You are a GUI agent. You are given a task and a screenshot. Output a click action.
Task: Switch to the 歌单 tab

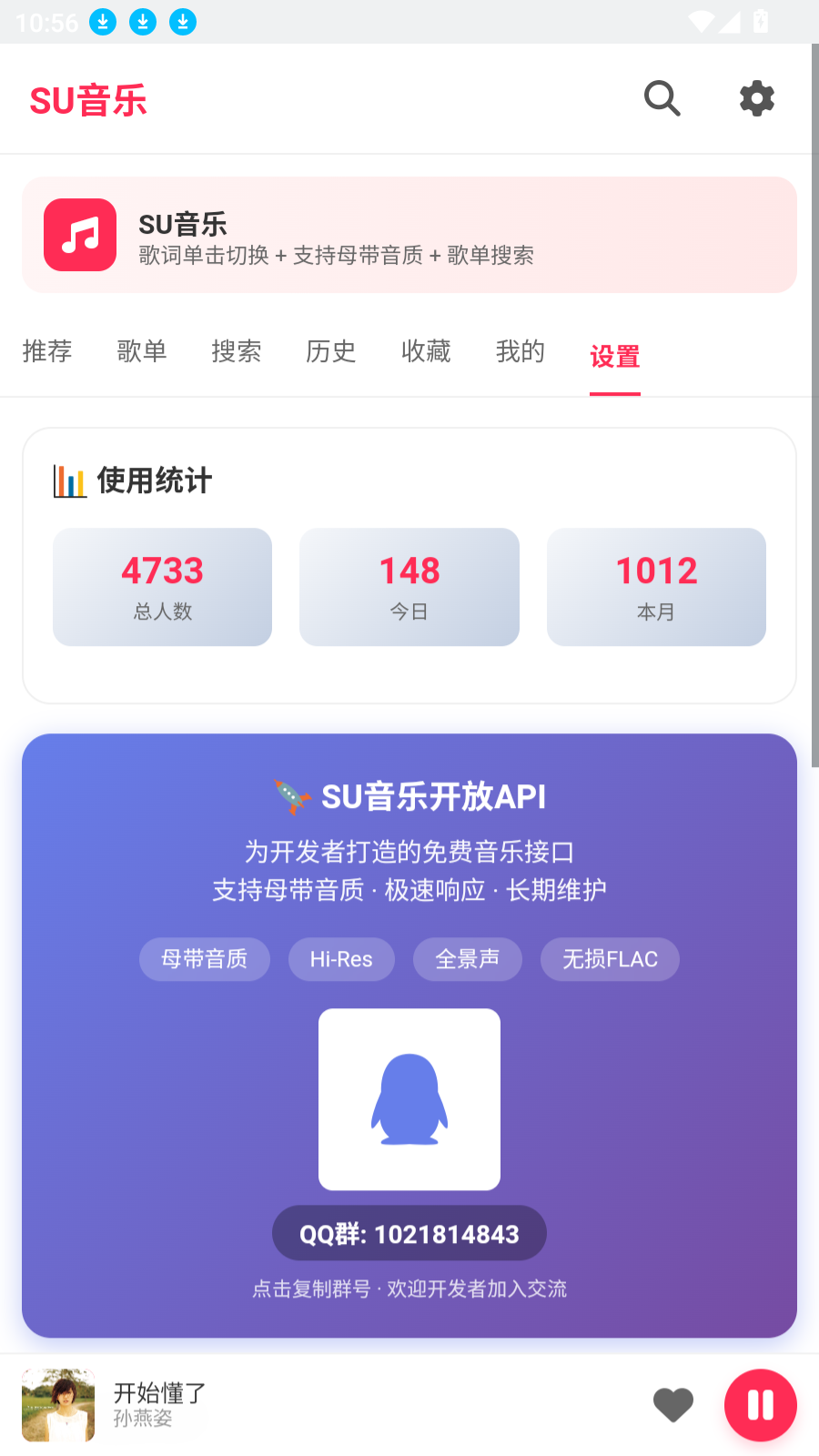(x=142, y=352)
